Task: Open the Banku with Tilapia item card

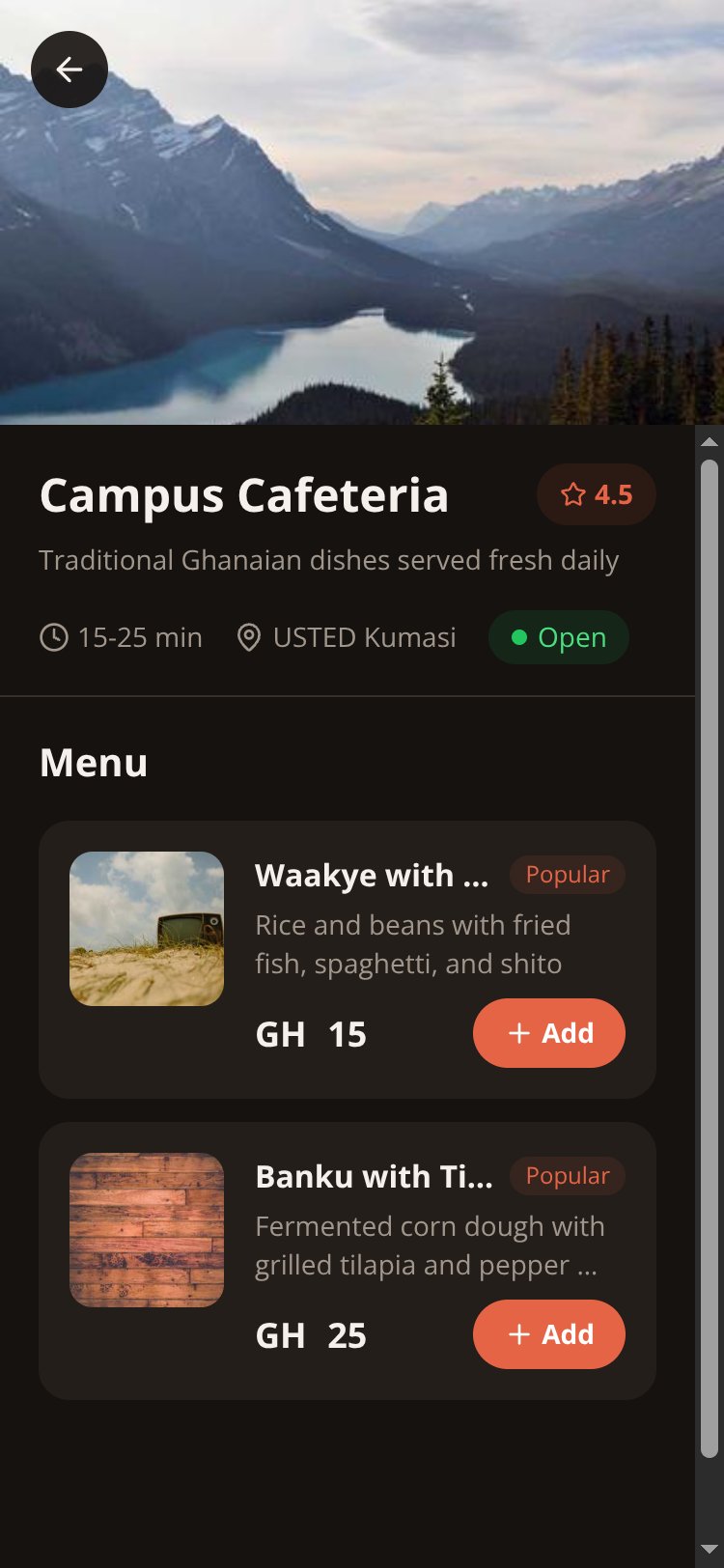Action: (x=348, y=1261)
